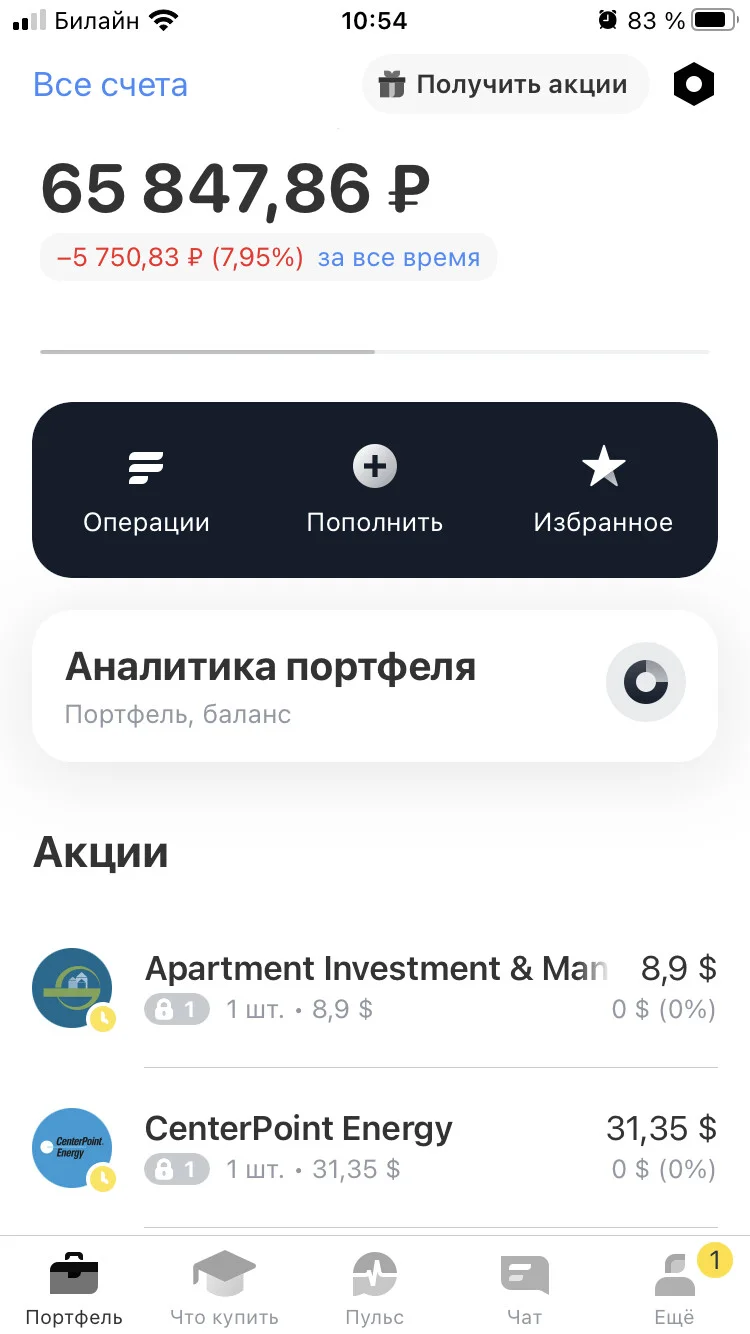Screen dimensions: 750x1334
Task: Switch to the Что купить tab
Action: [x=224, y=1286]
